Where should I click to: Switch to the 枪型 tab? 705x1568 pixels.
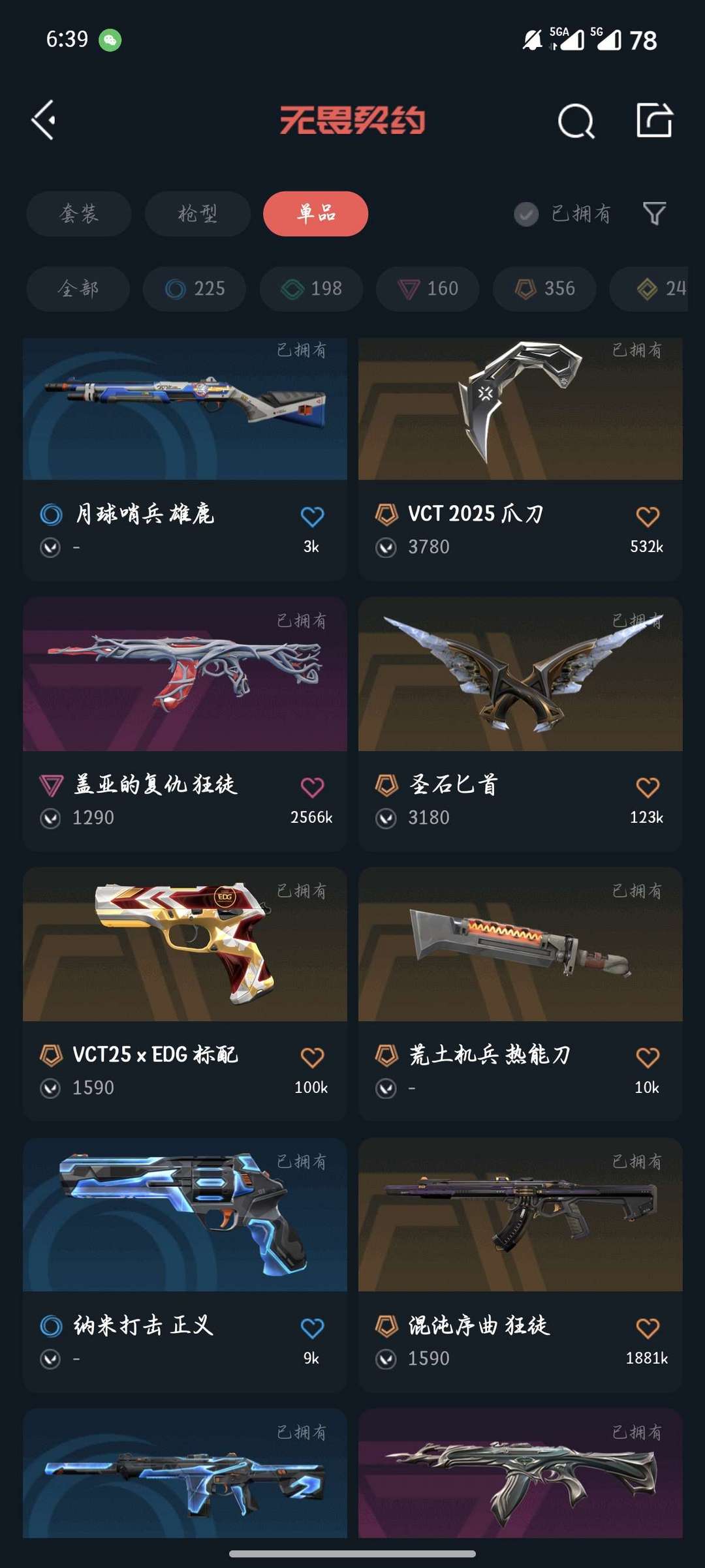[196, 213]
